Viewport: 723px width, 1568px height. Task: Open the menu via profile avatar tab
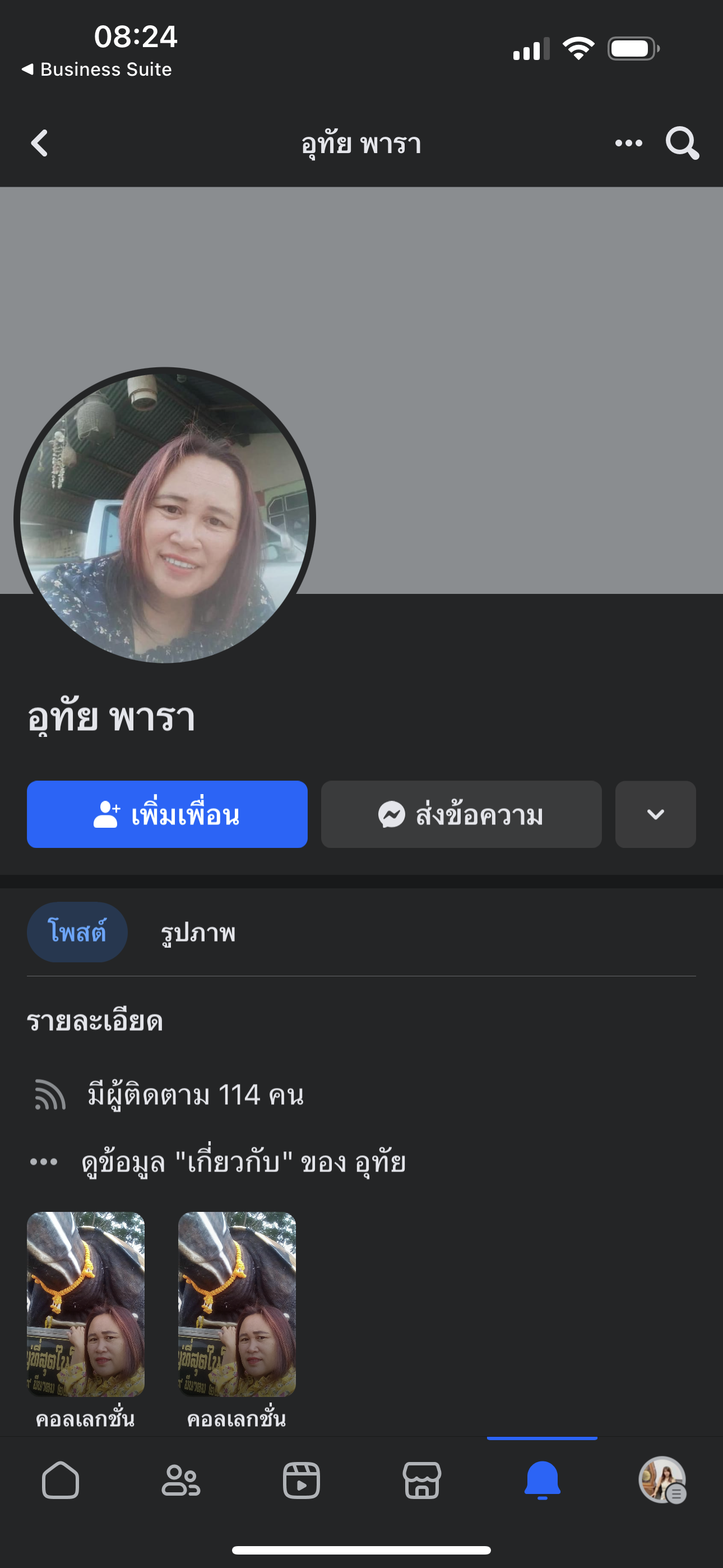click(x=662, y=1481)
